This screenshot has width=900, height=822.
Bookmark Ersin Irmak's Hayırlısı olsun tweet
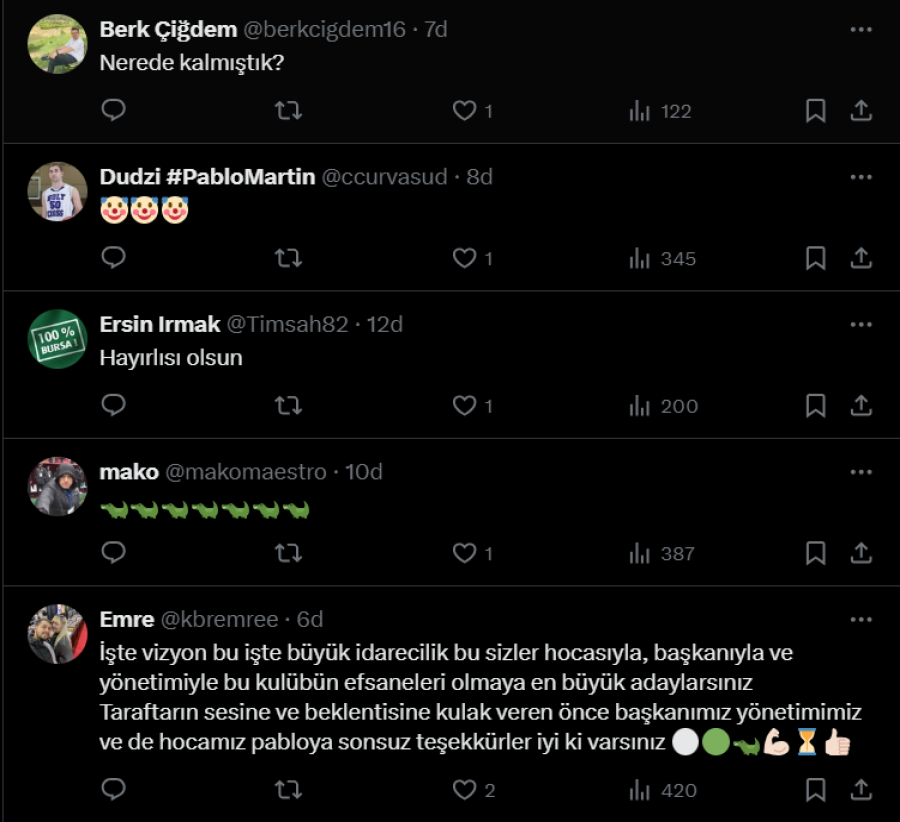[815, 405]
